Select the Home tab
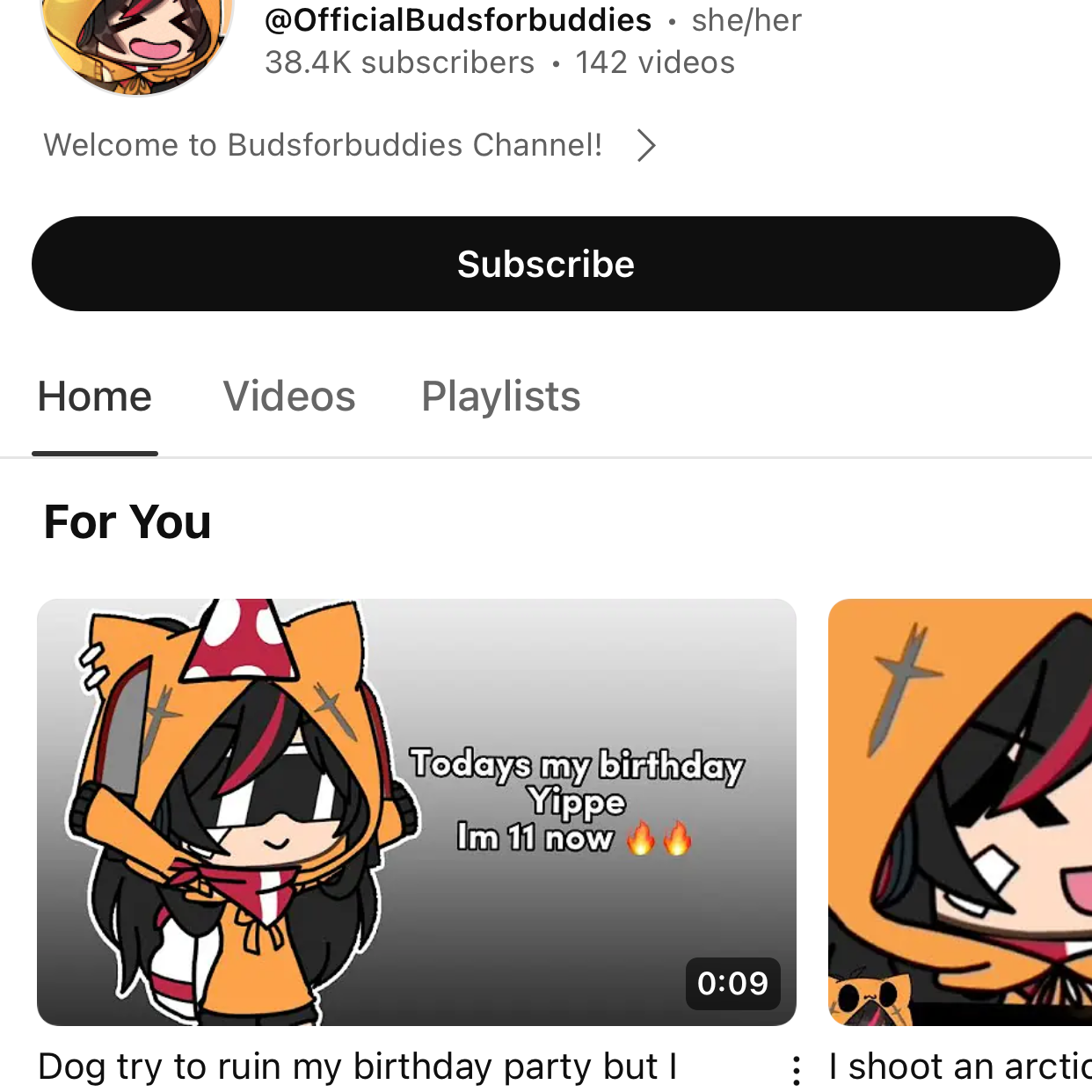Viewport: 1092px width, 1092px height. (95, 397)
